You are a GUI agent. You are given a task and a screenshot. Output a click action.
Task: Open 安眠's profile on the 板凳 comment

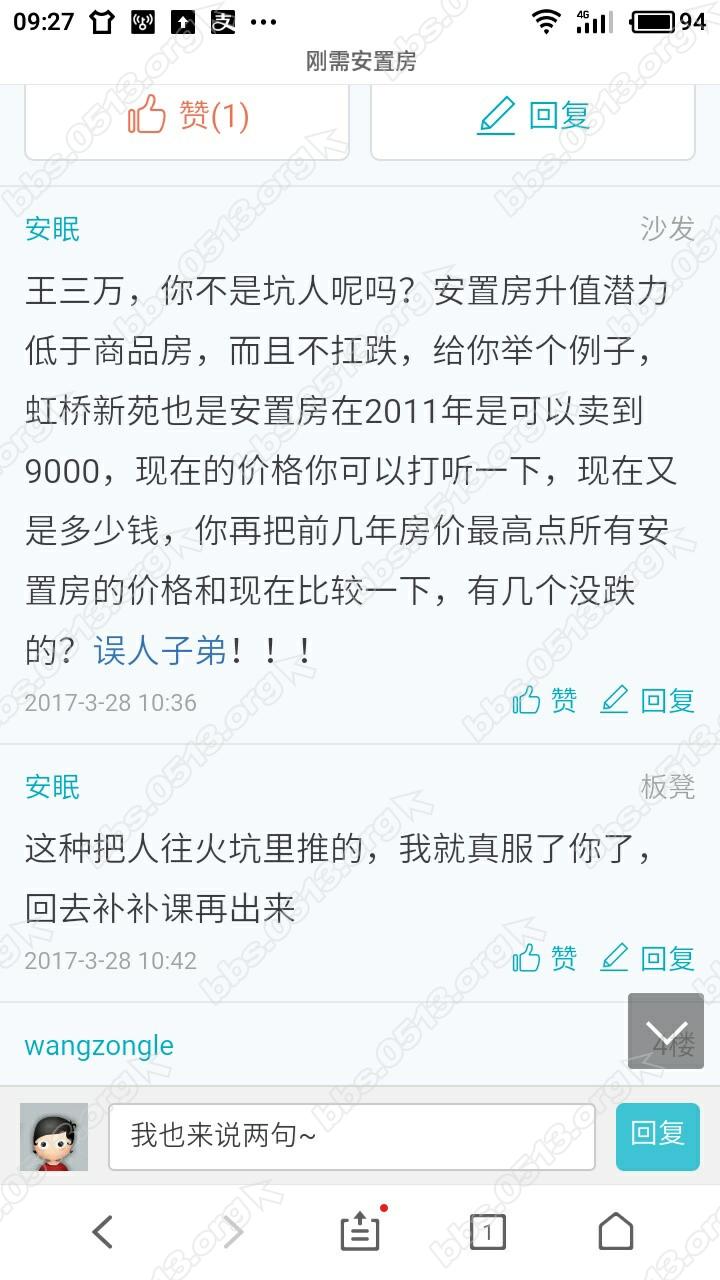(52, 787)
